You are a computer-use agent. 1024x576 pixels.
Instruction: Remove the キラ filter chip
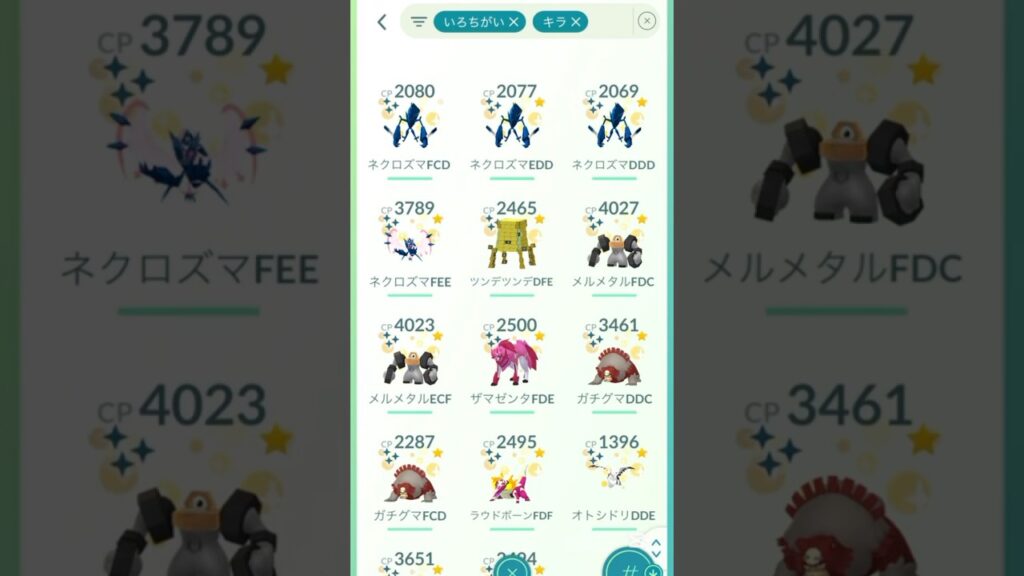pyautogui.click(x=576, y=22)
